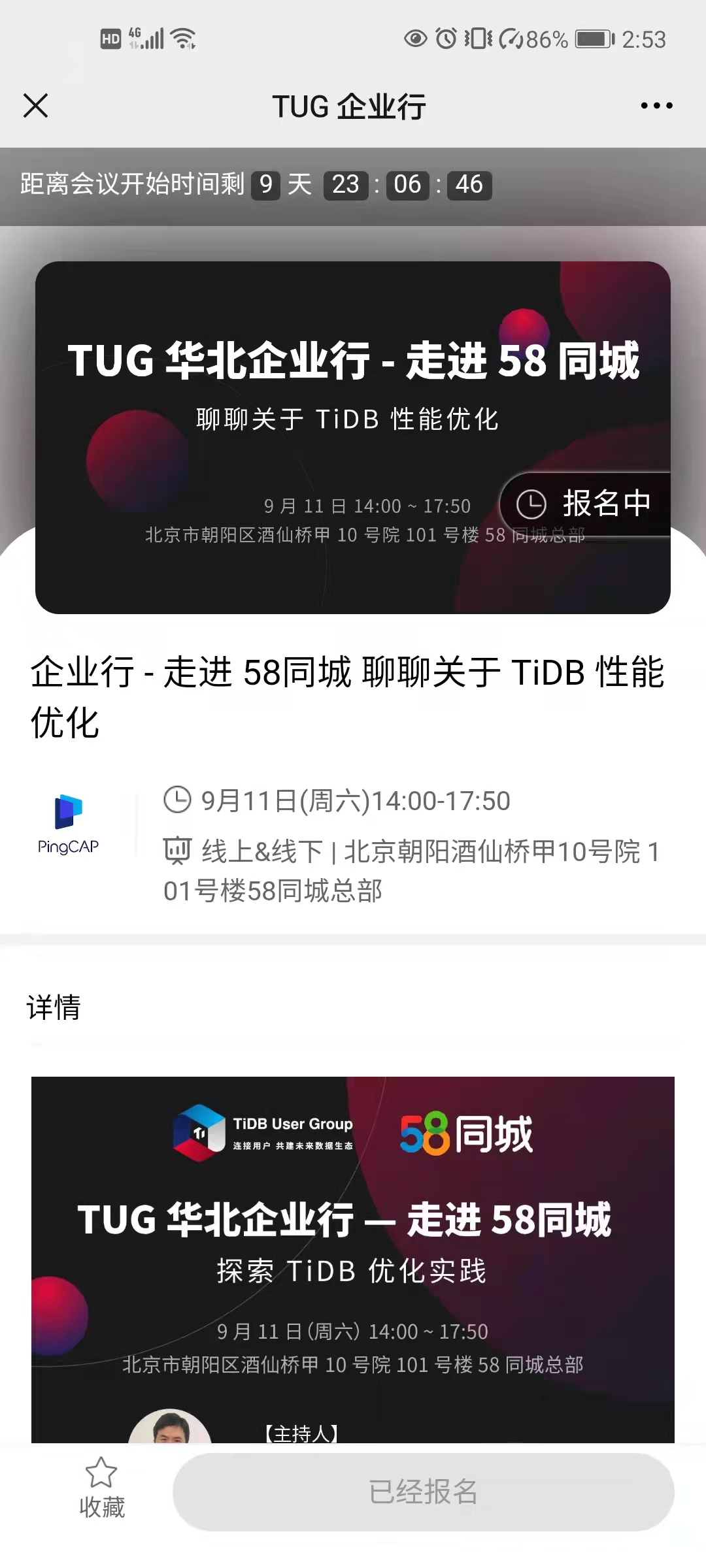706x1568 pixels.
Task: Open the three-dot overflow menu
Action: (x=656, y=106)
